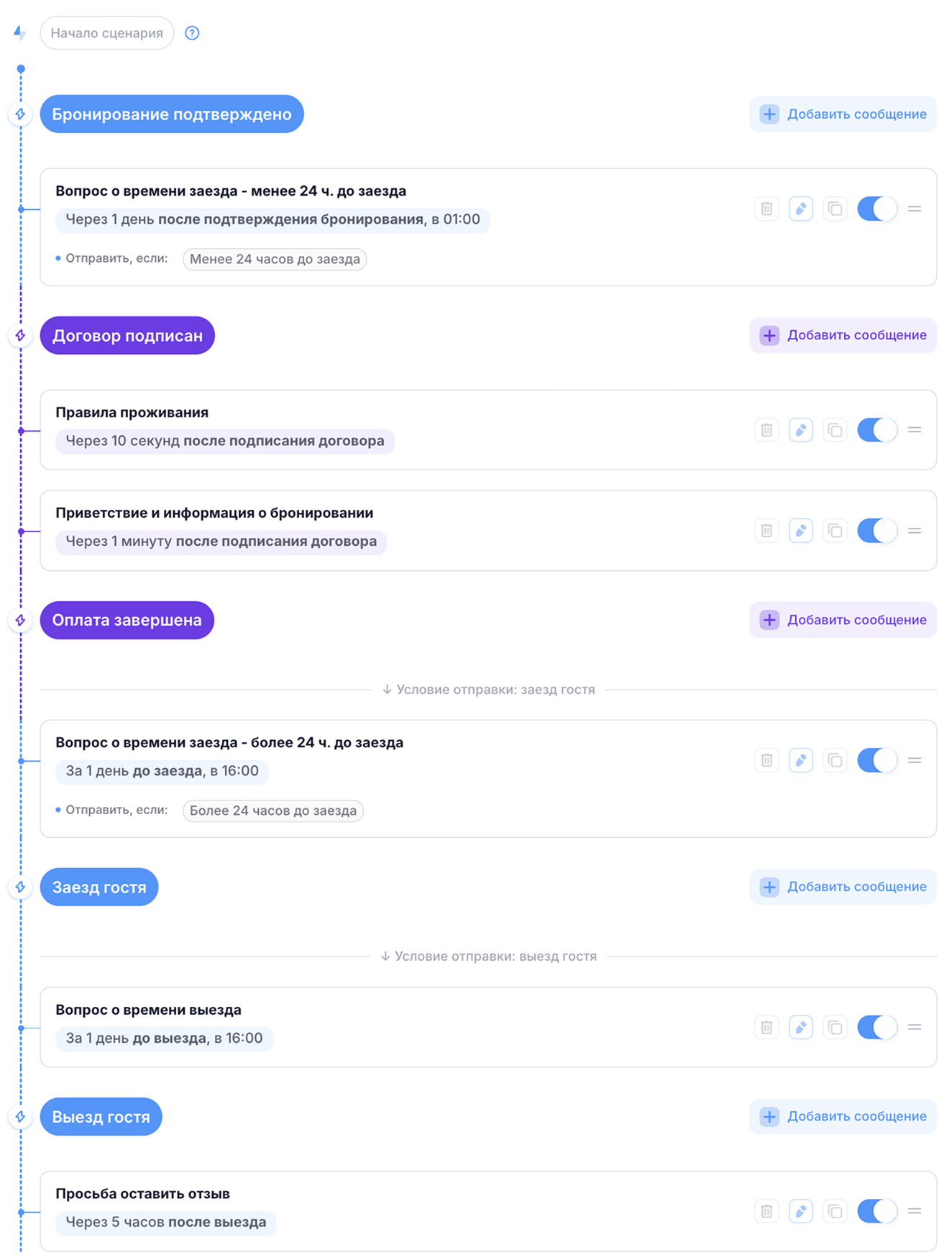
Task: Toggle the Приветствие и информация switch off
Action: click(x=877, y=531)
